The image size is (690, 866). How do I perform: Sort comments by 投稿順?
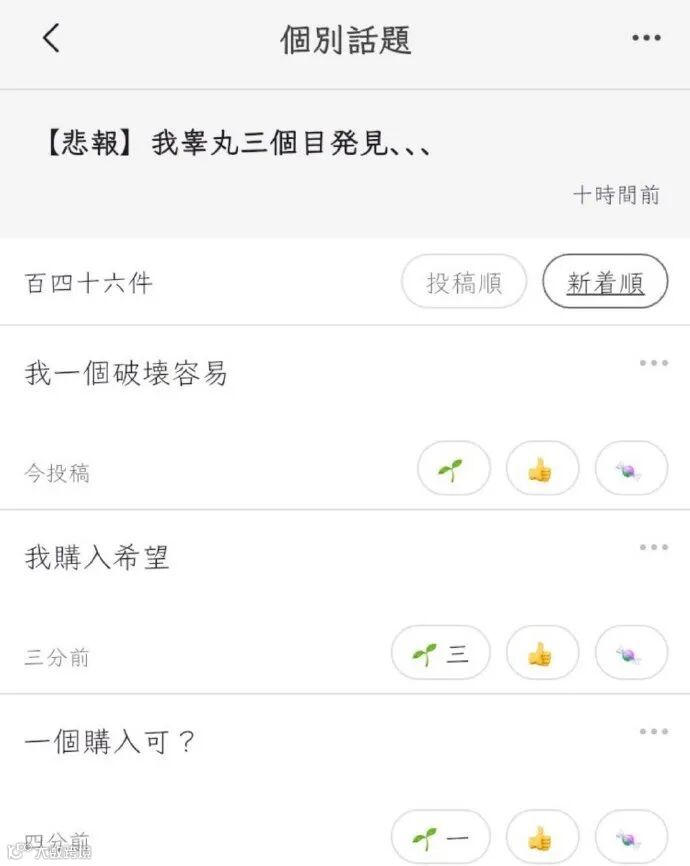click(464, 283)
